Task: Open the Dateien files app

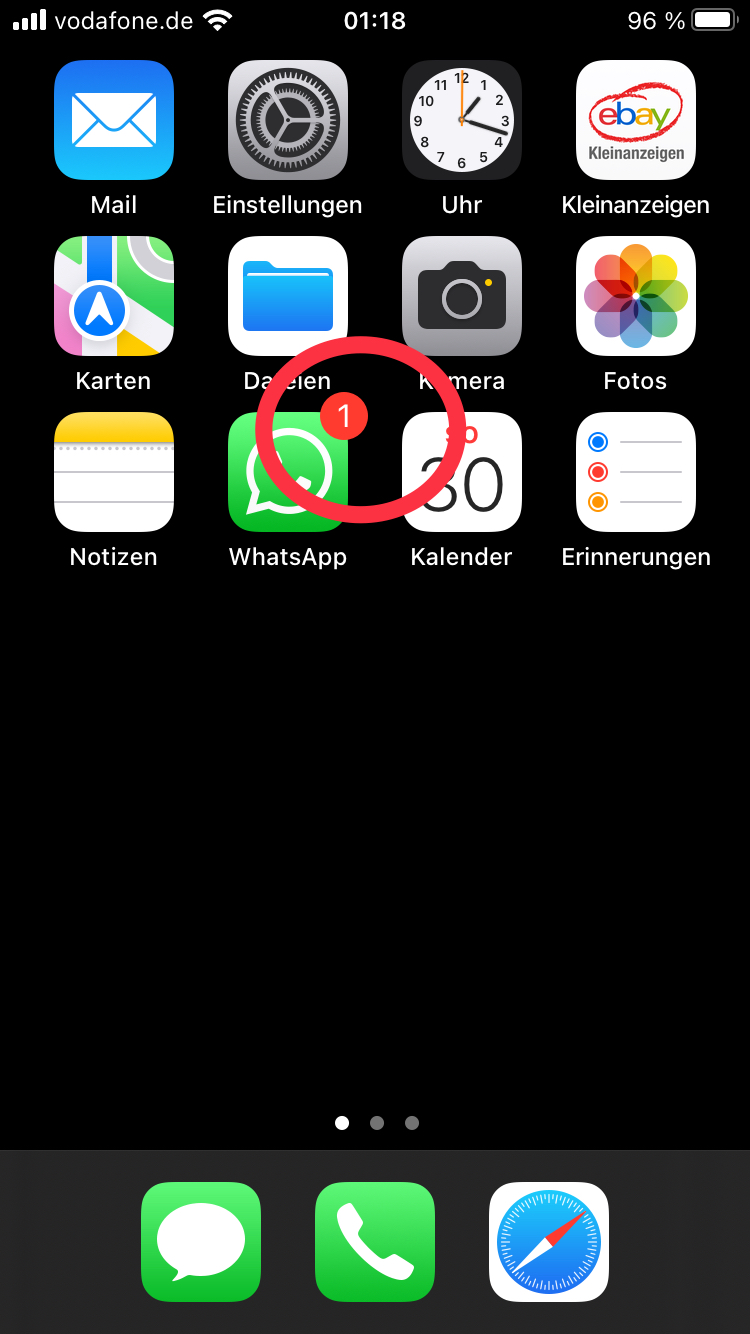Action: [x=288, y=296]
